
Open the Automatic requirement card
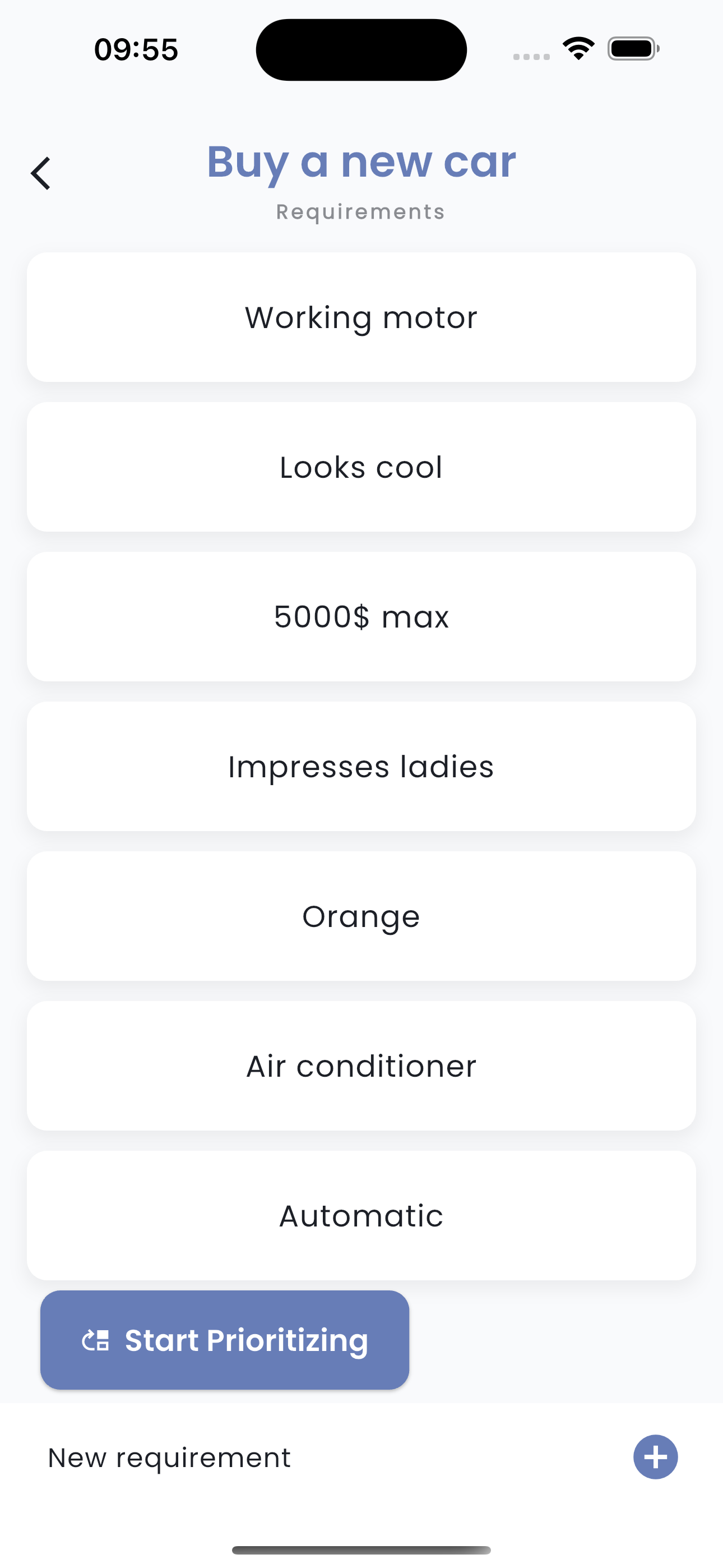coord(361,1216)
